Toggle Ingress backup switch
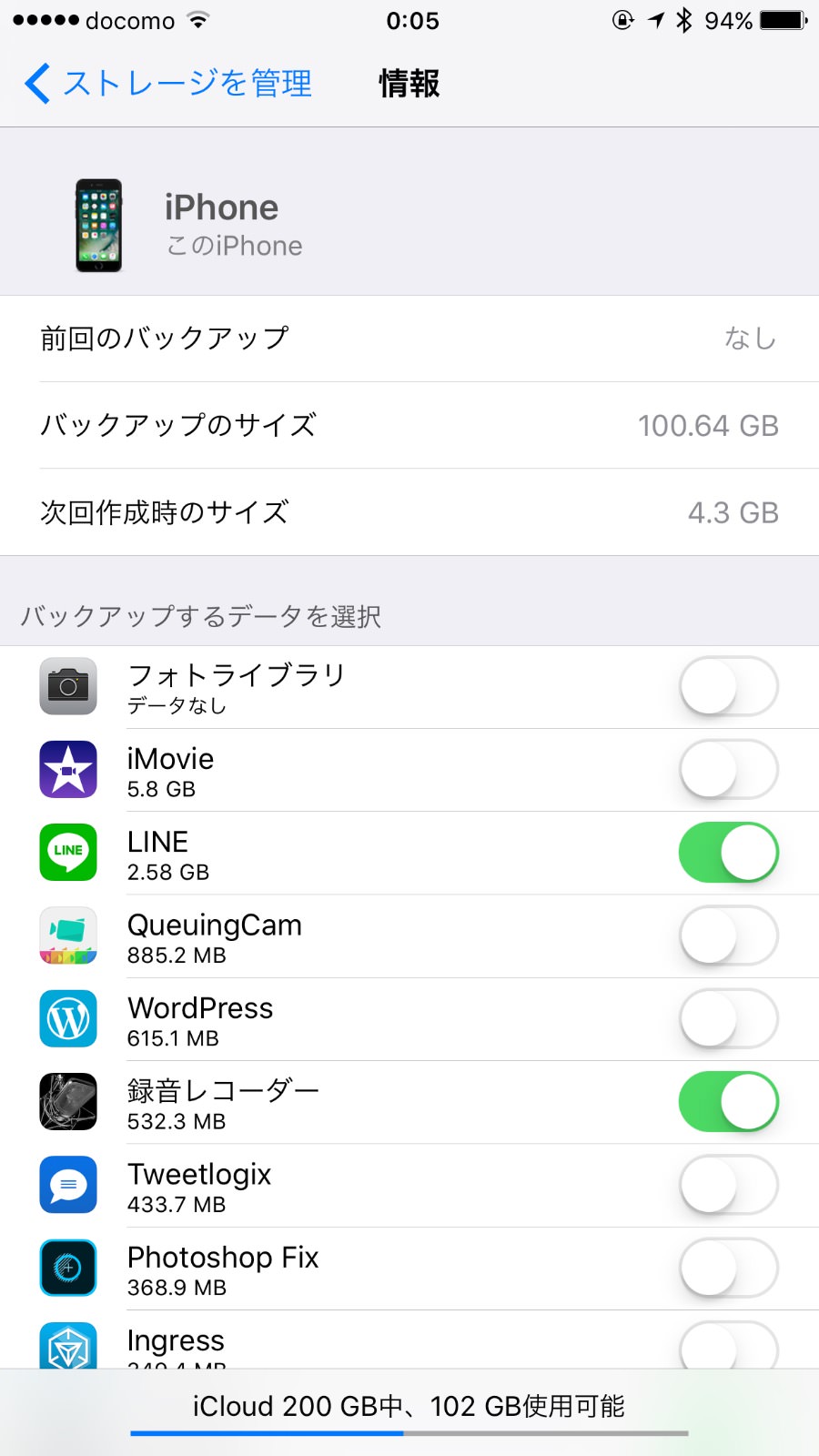The height and width of the screenshot is (1456, 819). coord(728,1347)
